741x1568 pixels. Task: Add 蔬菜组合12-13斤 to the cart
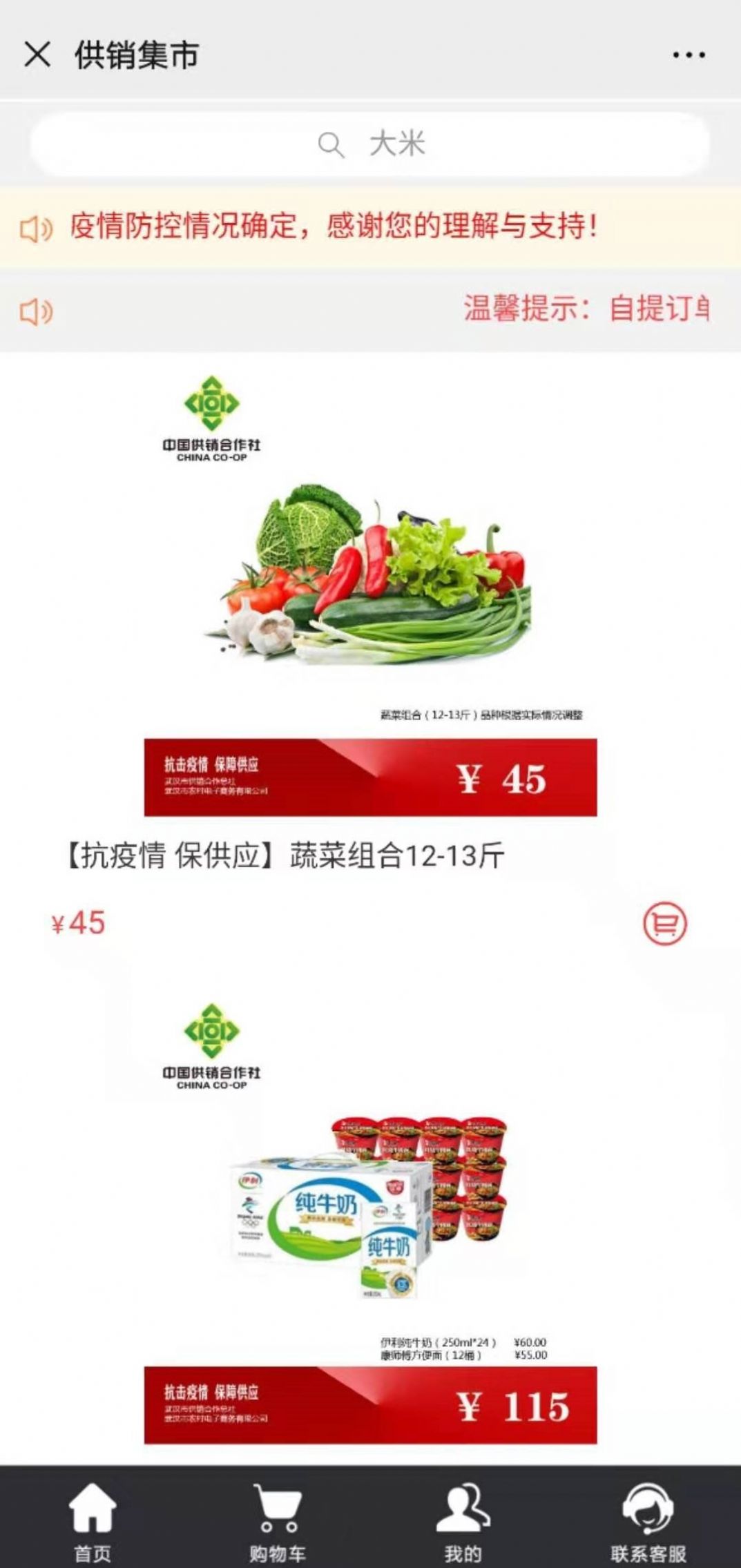pyautogui.click(x=664, y=924)
